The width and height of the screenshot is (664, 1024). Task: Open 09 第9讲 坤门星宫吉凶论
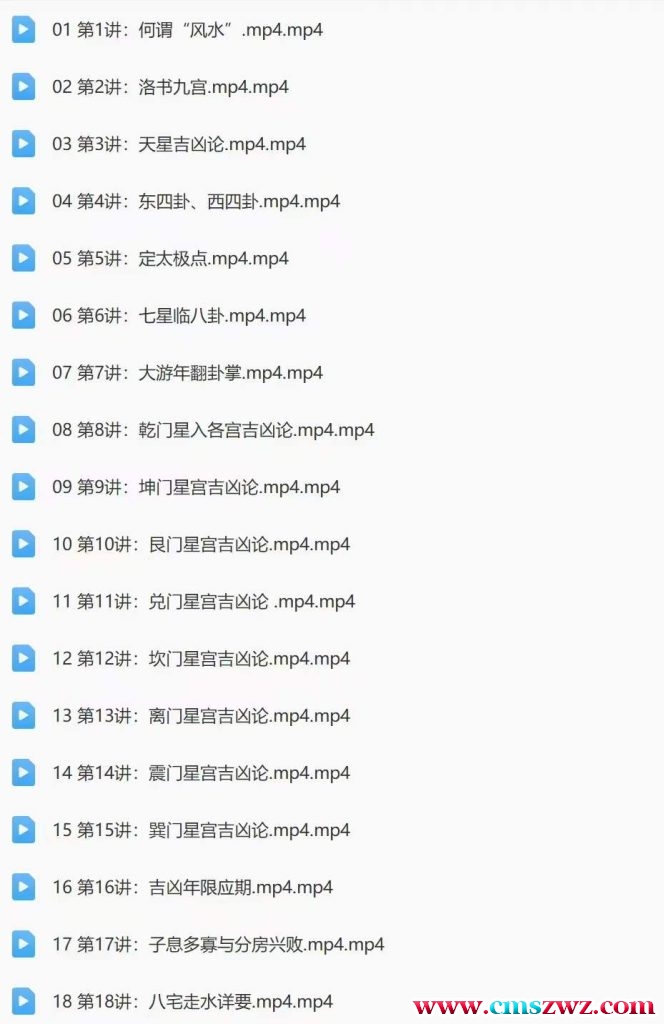(x=196, y=487)
